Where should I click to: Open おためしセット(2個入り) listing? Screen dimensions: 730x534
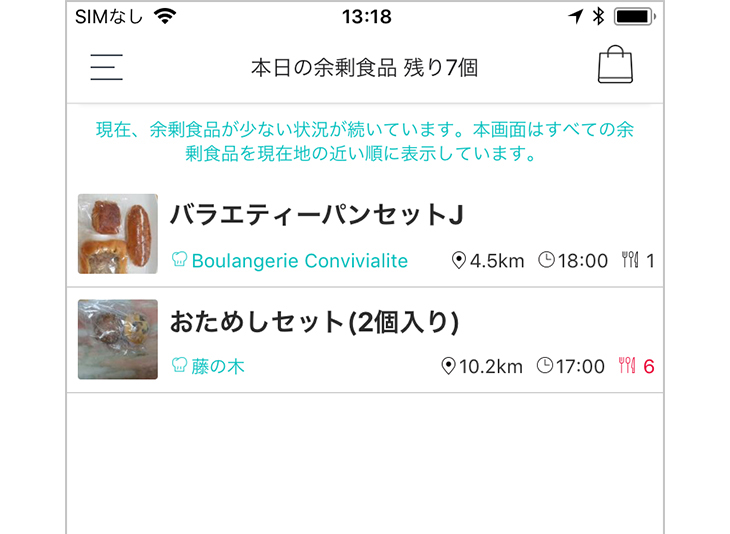314,322
